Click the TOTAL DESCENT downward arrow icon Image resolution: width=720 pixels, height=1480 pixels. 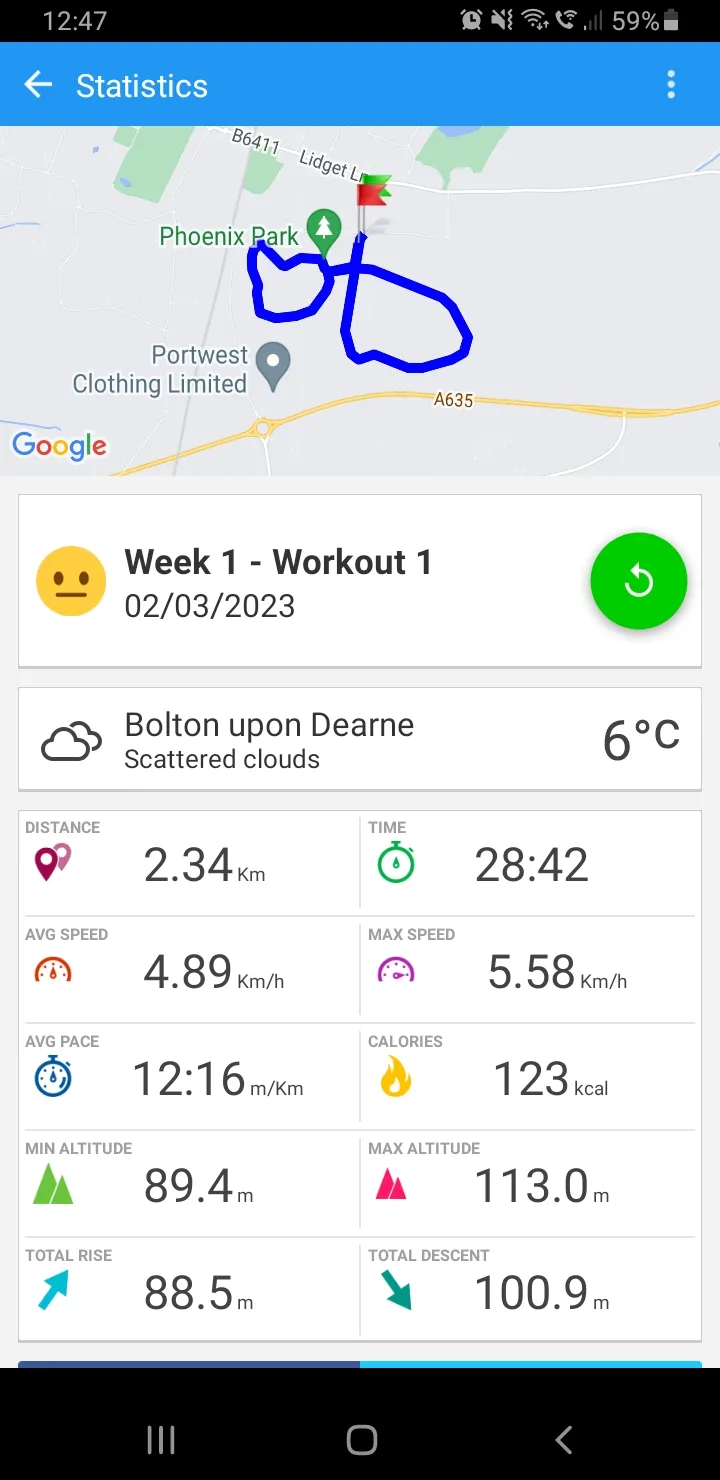pyautogui.click(x=396, y=1290)
